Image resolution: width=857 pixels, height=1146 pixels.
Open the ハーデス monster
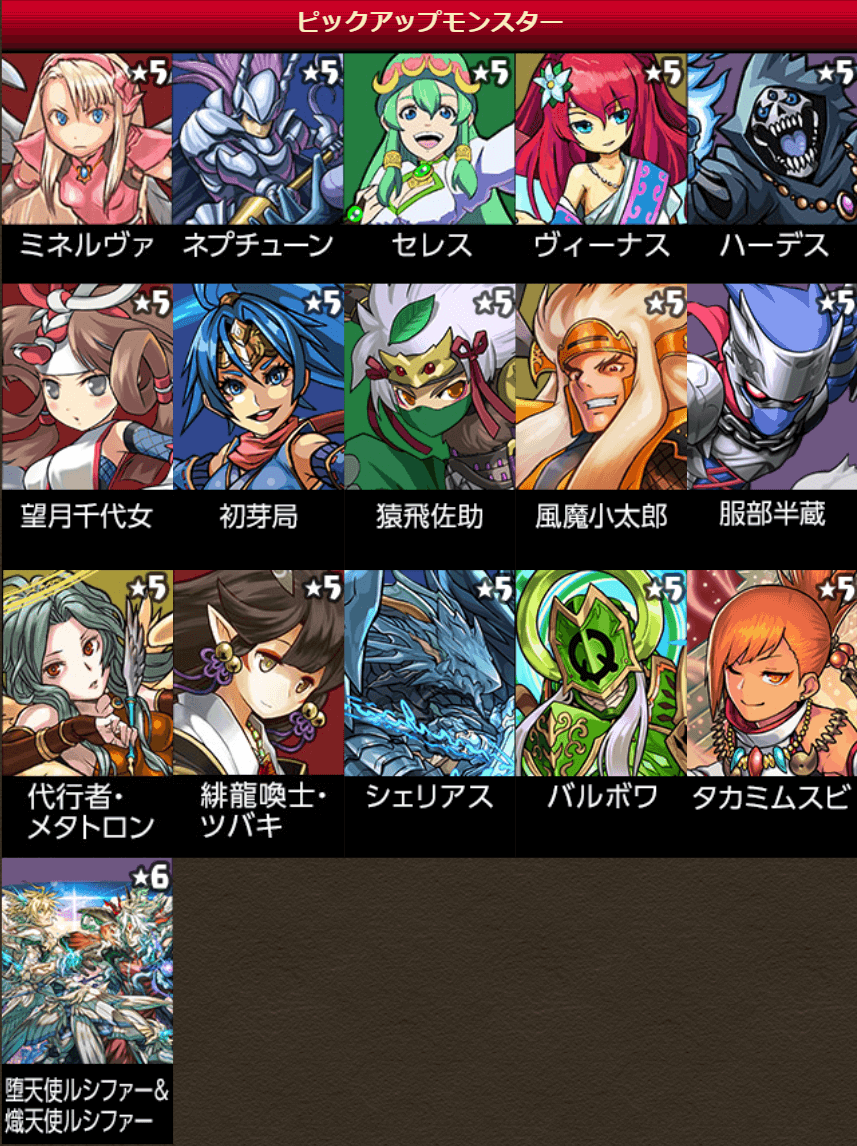[772, 140]
